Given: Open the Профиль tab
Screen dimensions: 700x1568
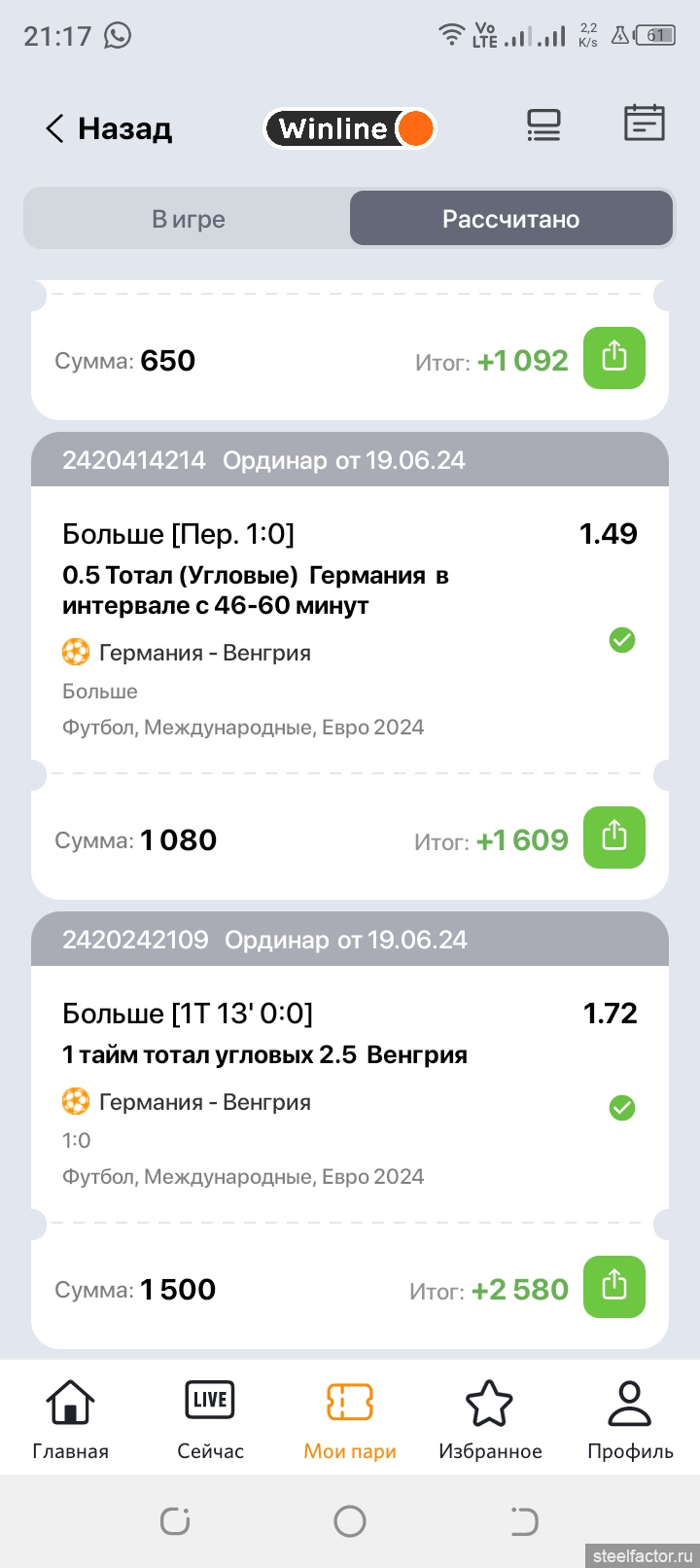Looking at the screenshot, I should coord(630,1419).
